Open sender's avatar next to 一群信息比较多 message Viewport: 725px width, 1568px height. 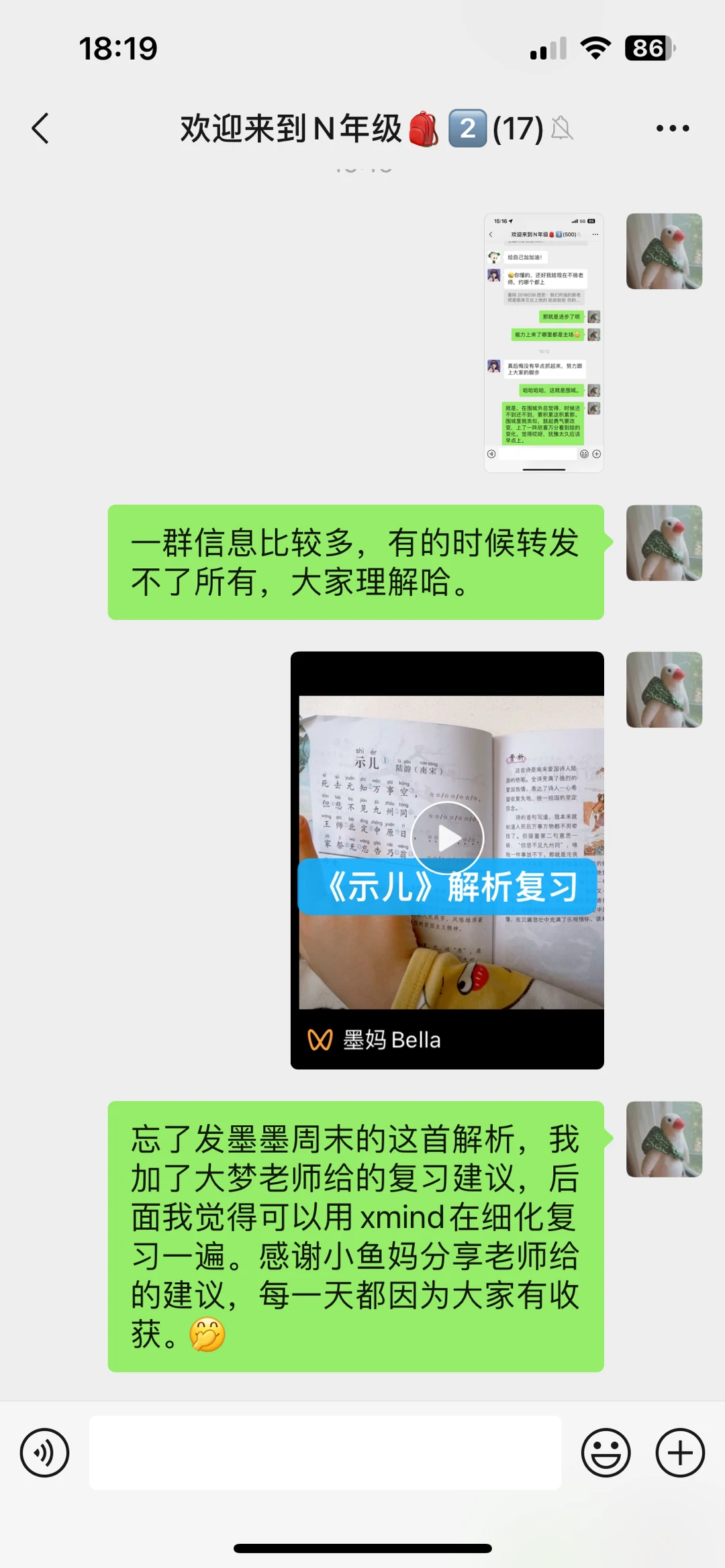(x=664, y=543)
